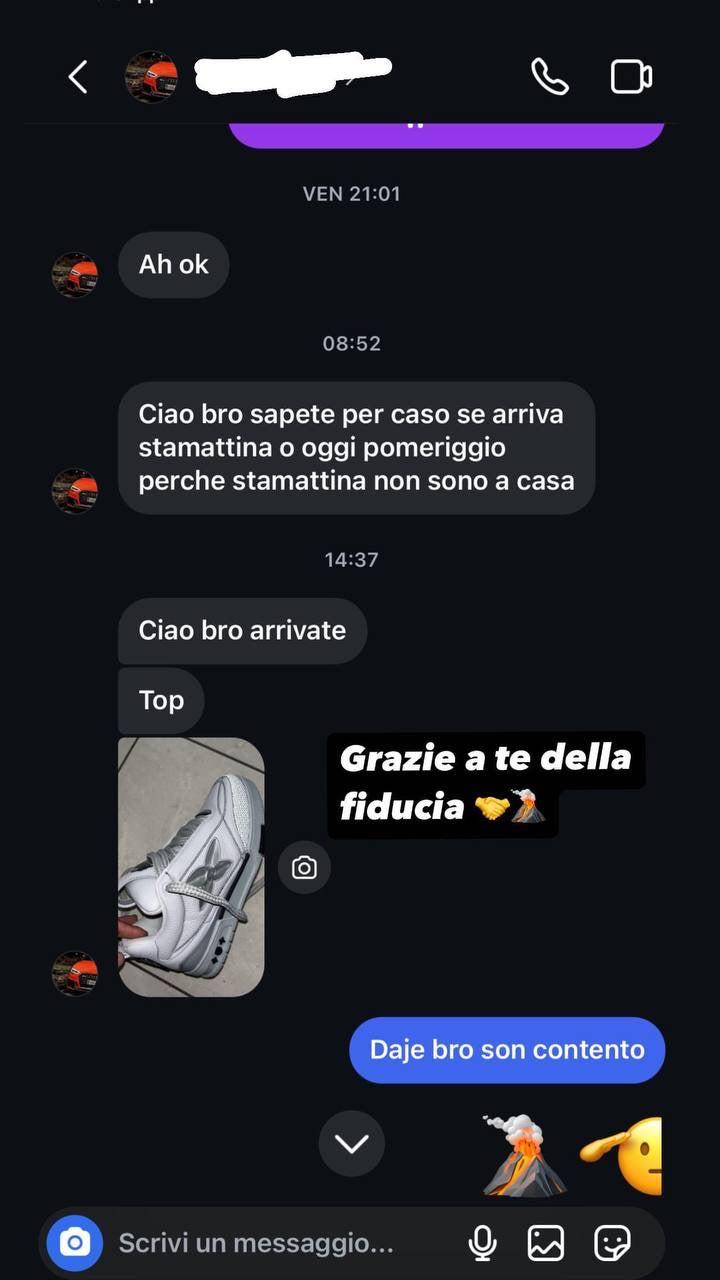Image resolution: width=720 pixels, height=1280 pixels.
Task: Open the received white sneaker photo
Action: pyautogui.click(x=191, y=867)
